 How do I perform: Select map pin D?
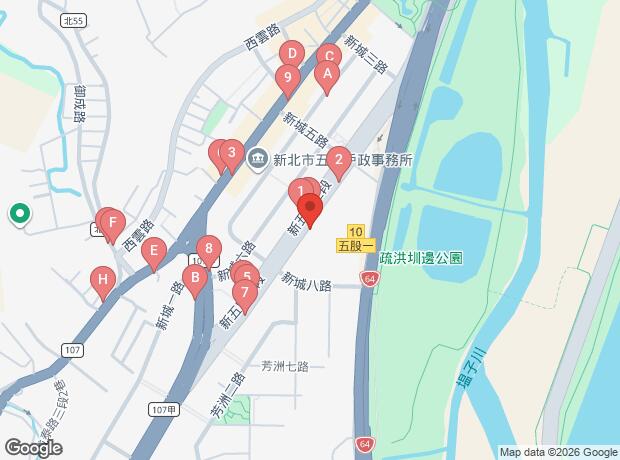(x=291, y=54)
